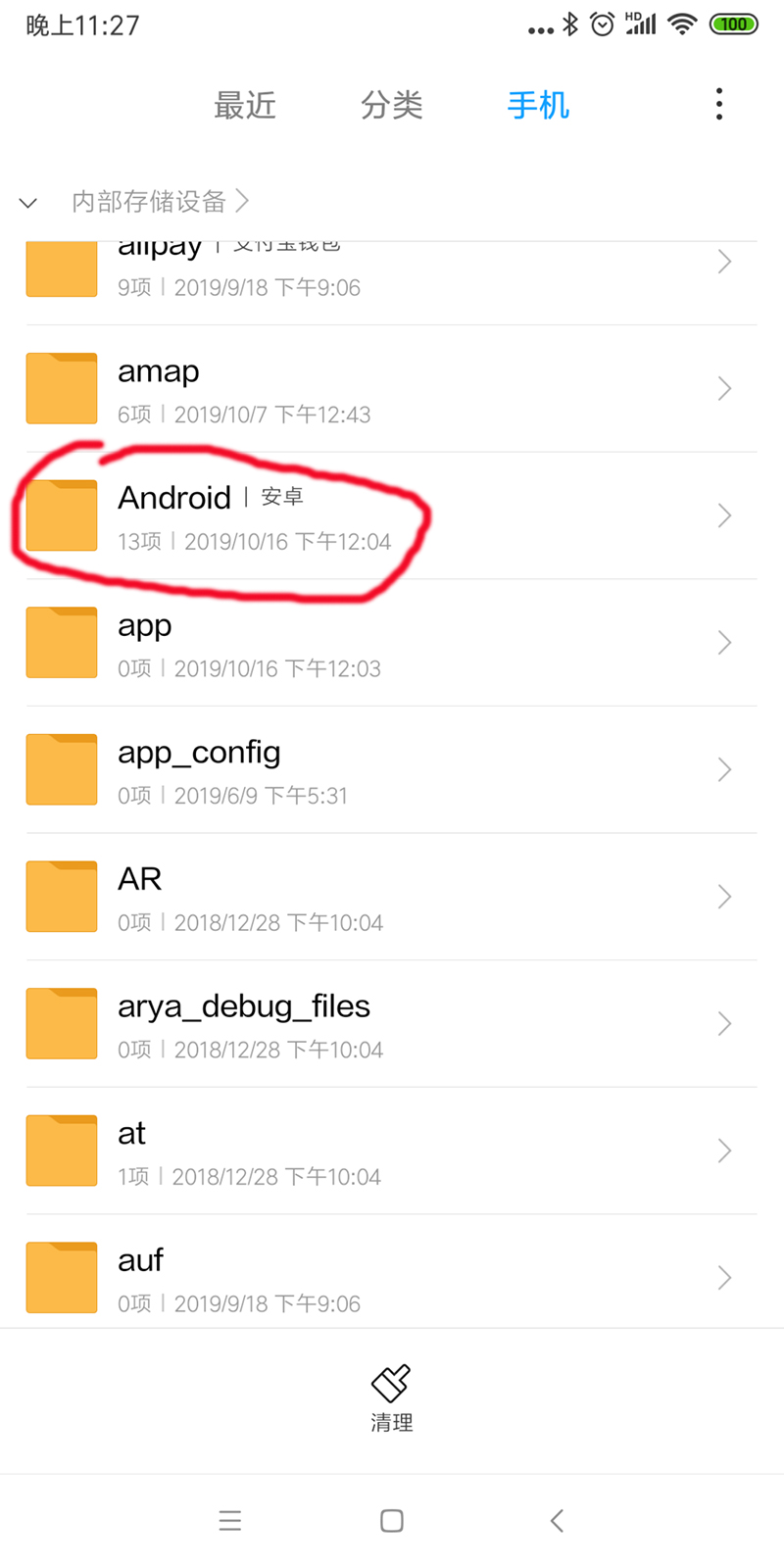The image size is (784, 1568).
Task: Select the 手机 tab
Action: pos(538,105)
